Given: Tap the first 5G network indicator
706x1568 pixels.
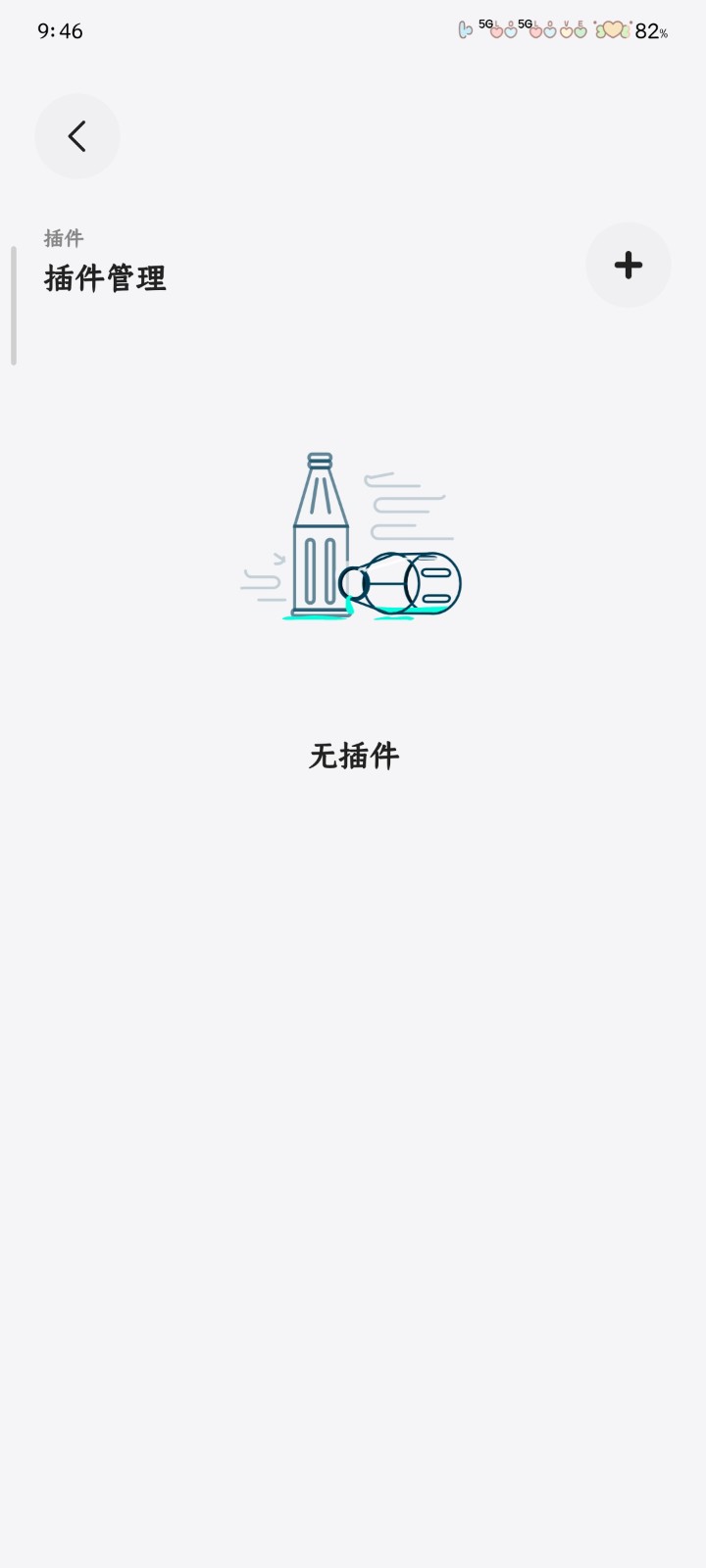Looking at the screenshot, I should 484,24.
